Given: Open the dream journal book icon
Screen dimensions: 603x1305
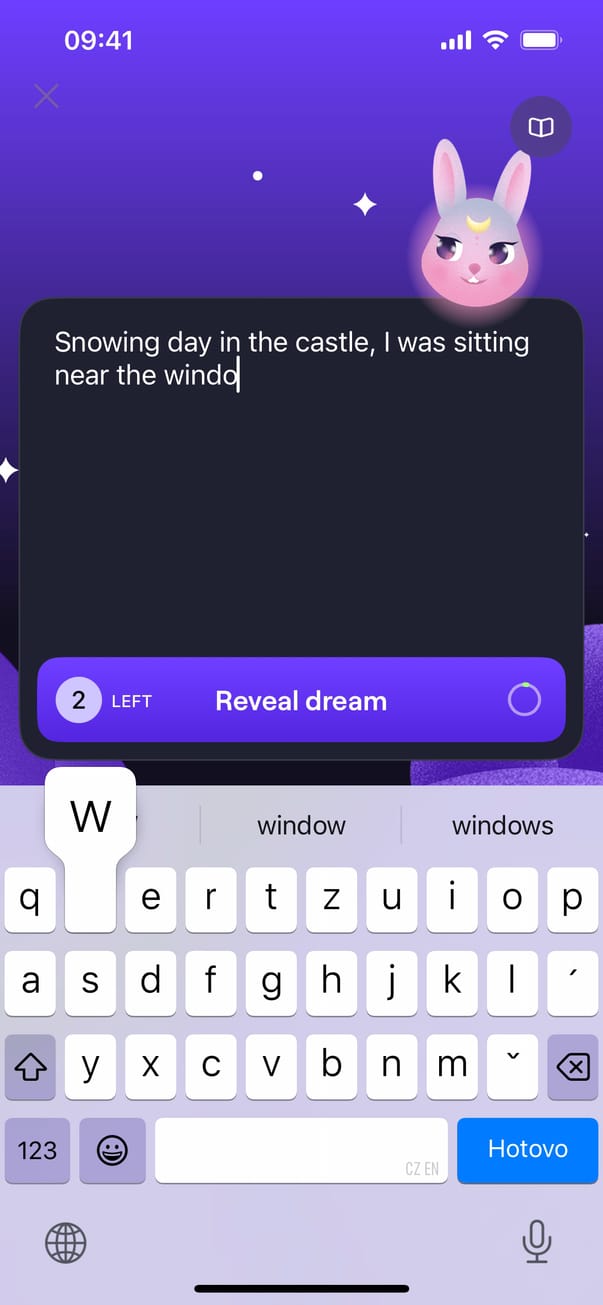Looking at the screenshot, I should click(541, 128).
